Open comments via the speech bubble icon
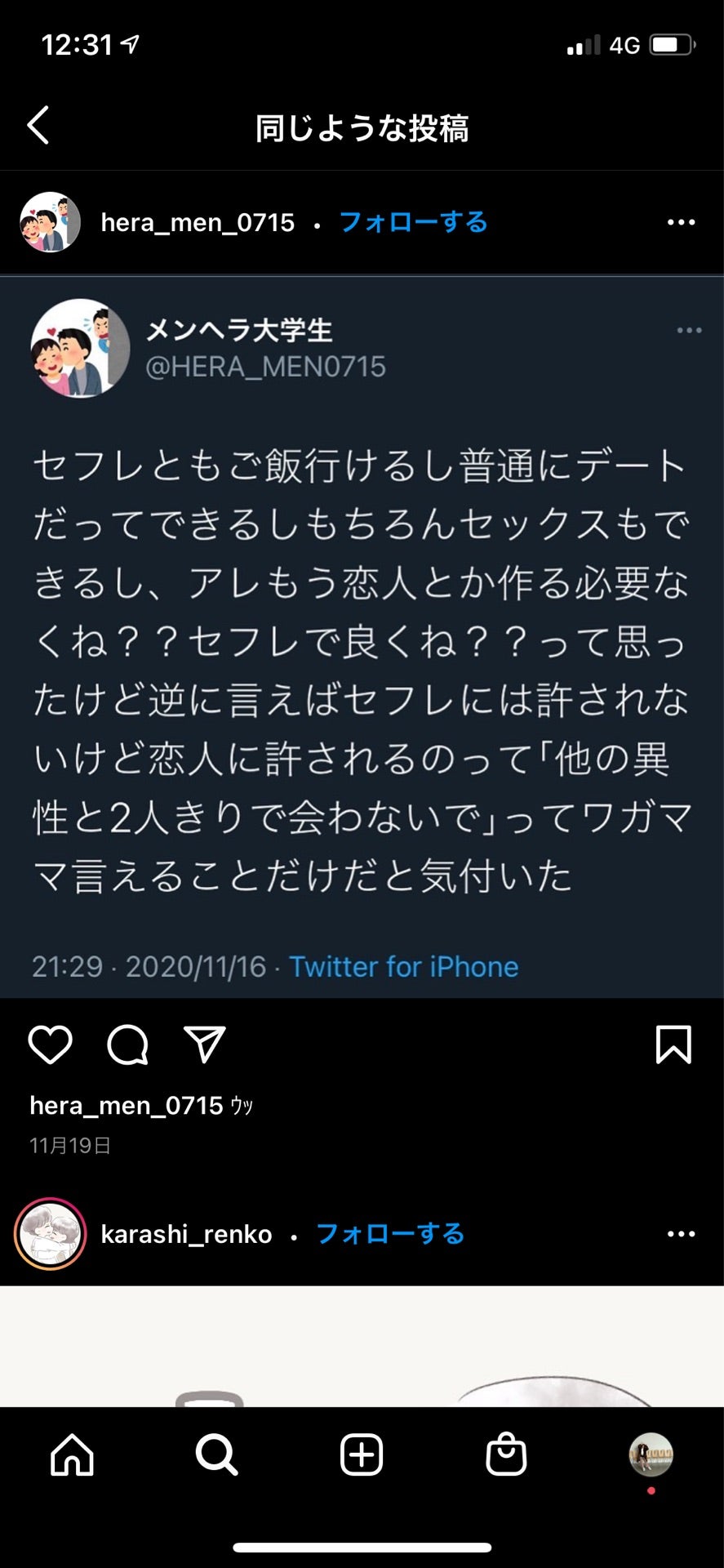This screenshot has height=1568, width=724. [127, 1043]
